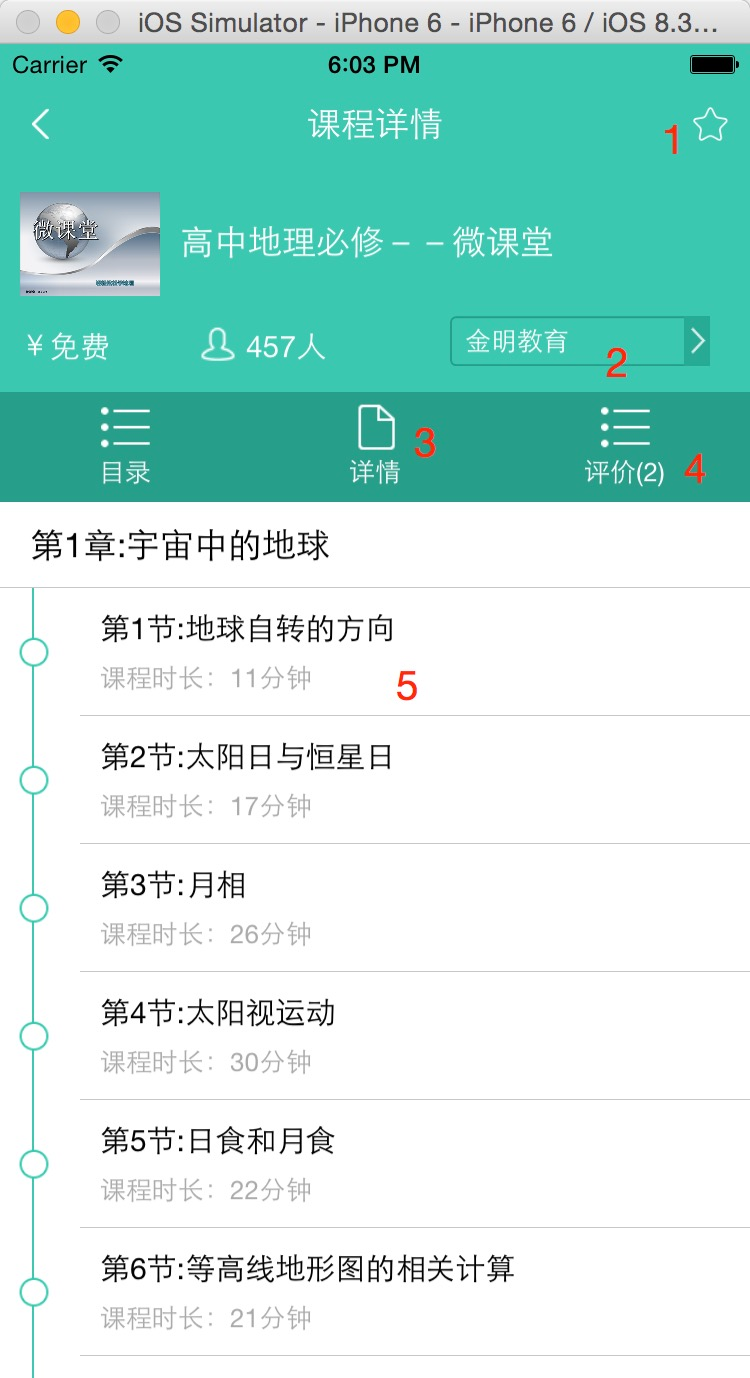Tap the back arrow icon

40,124
